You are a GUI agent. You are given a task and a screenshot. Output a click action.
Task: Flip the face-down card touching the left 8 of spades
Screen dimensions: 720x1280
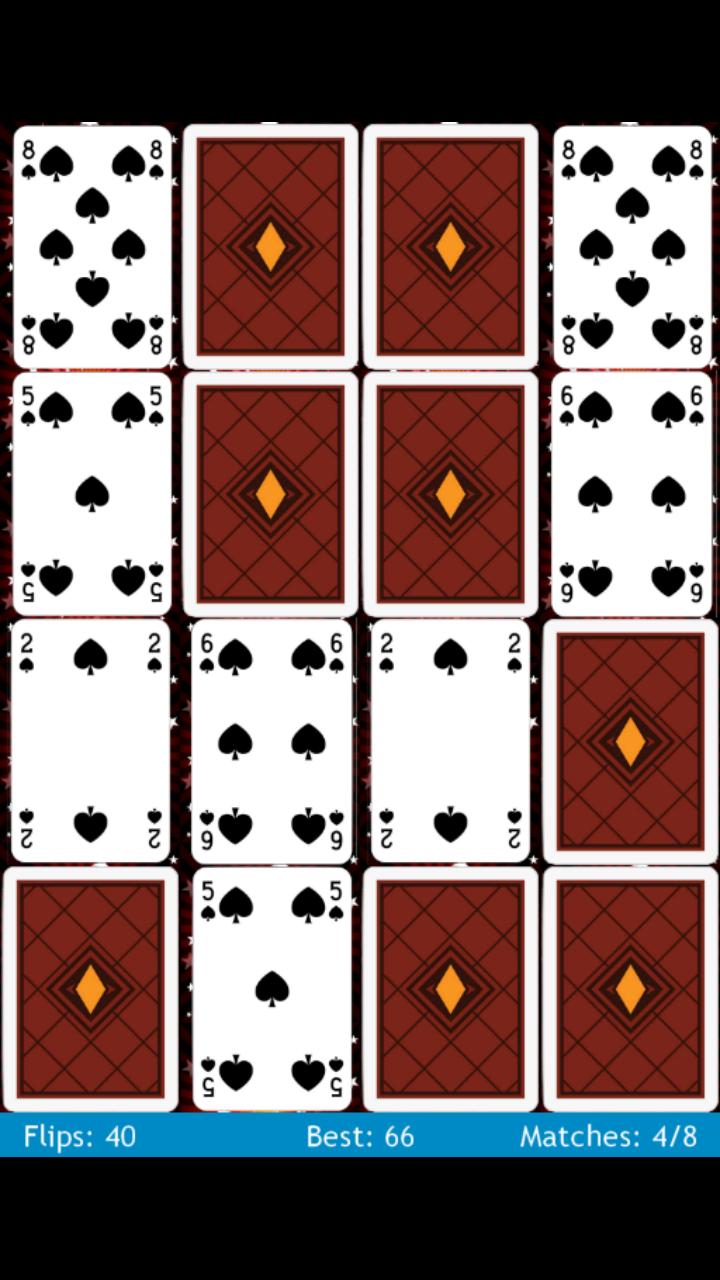pos(270,247)
